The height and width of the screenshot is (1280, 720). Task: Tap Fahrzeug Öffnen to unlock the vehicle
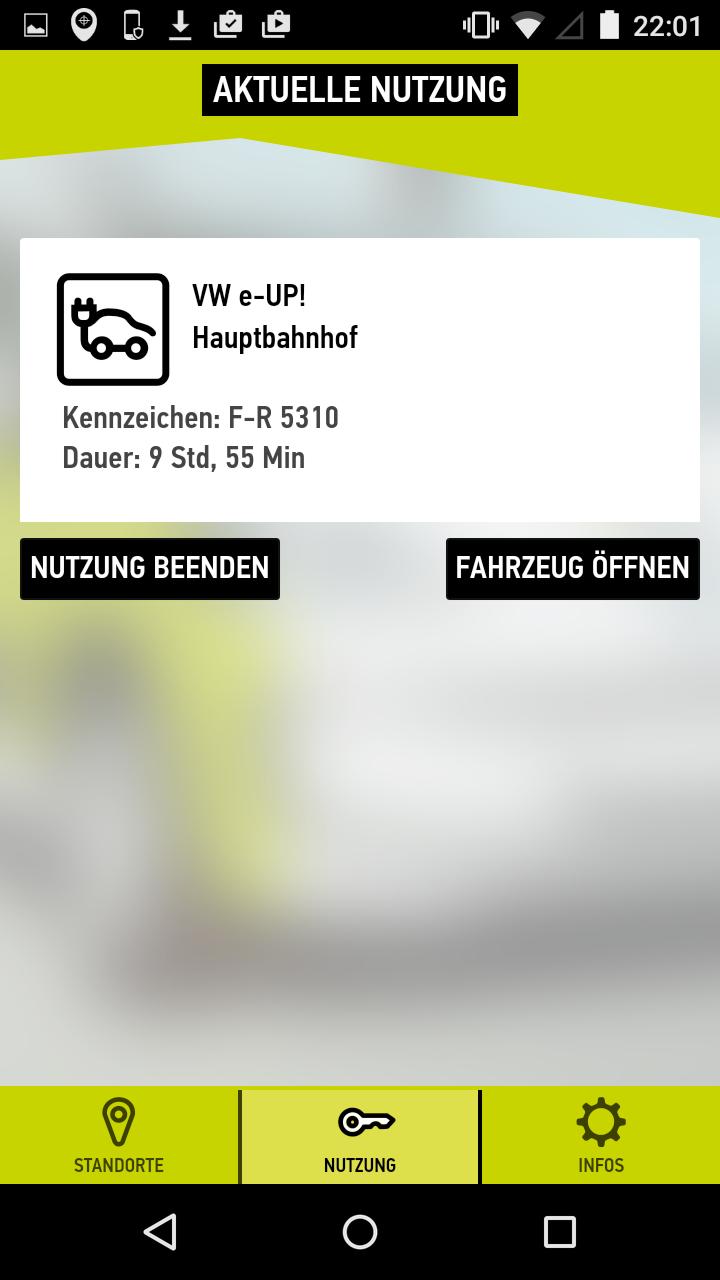tap(572, 569)
